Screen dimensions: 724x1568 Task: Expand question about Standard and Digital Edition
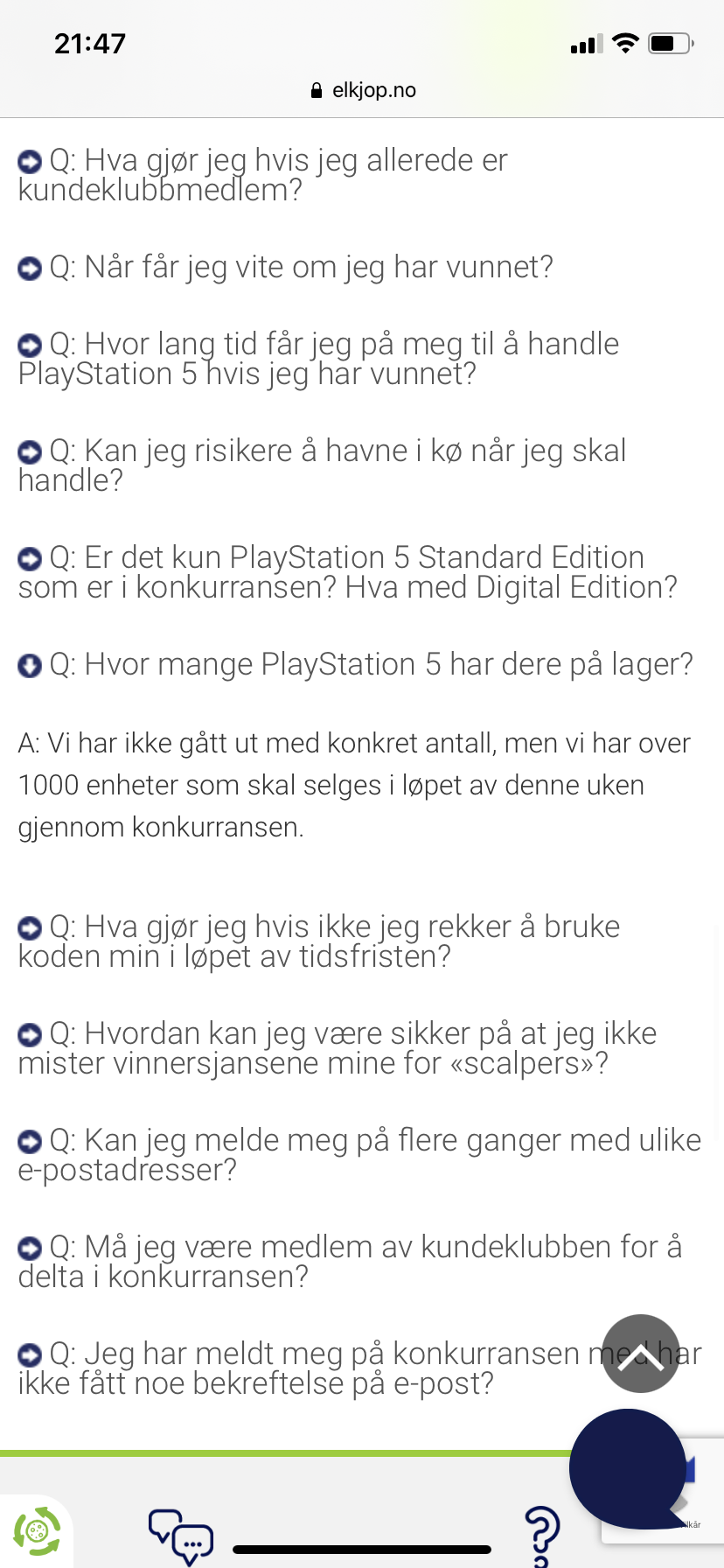347,572
